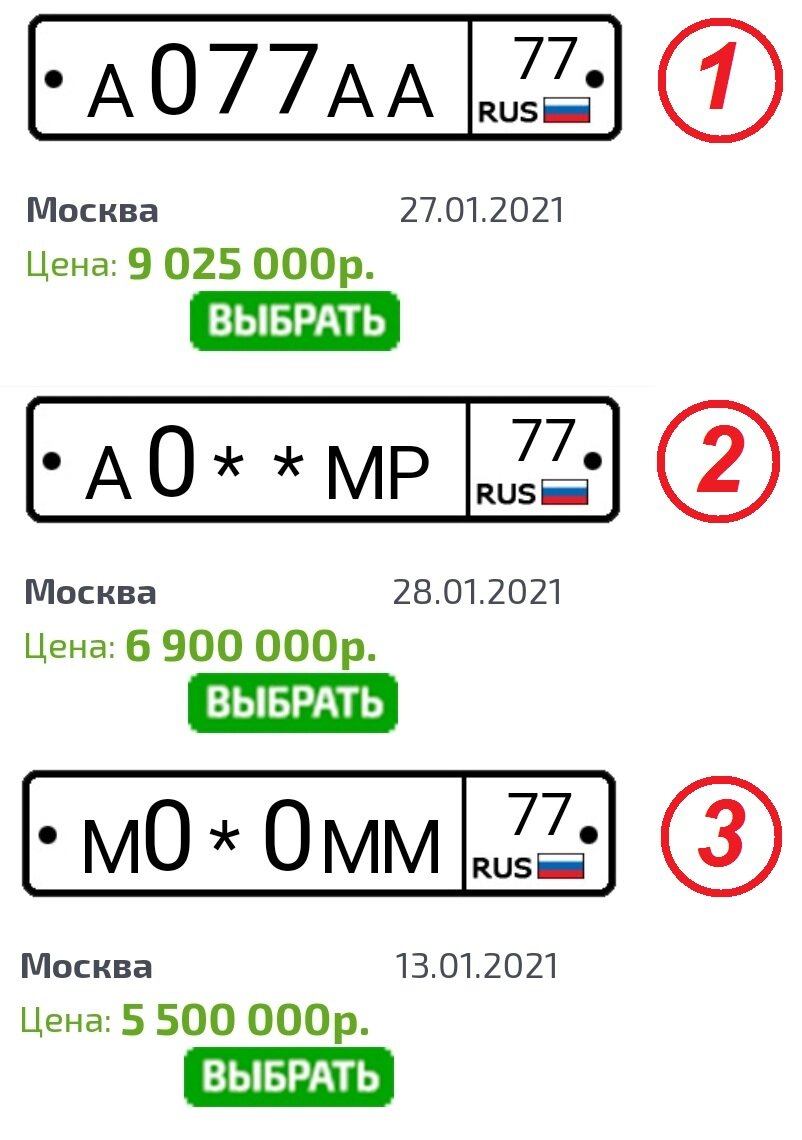Click the Москва label on the first listing
The image size is (802, 1140).
coord(90,210)
